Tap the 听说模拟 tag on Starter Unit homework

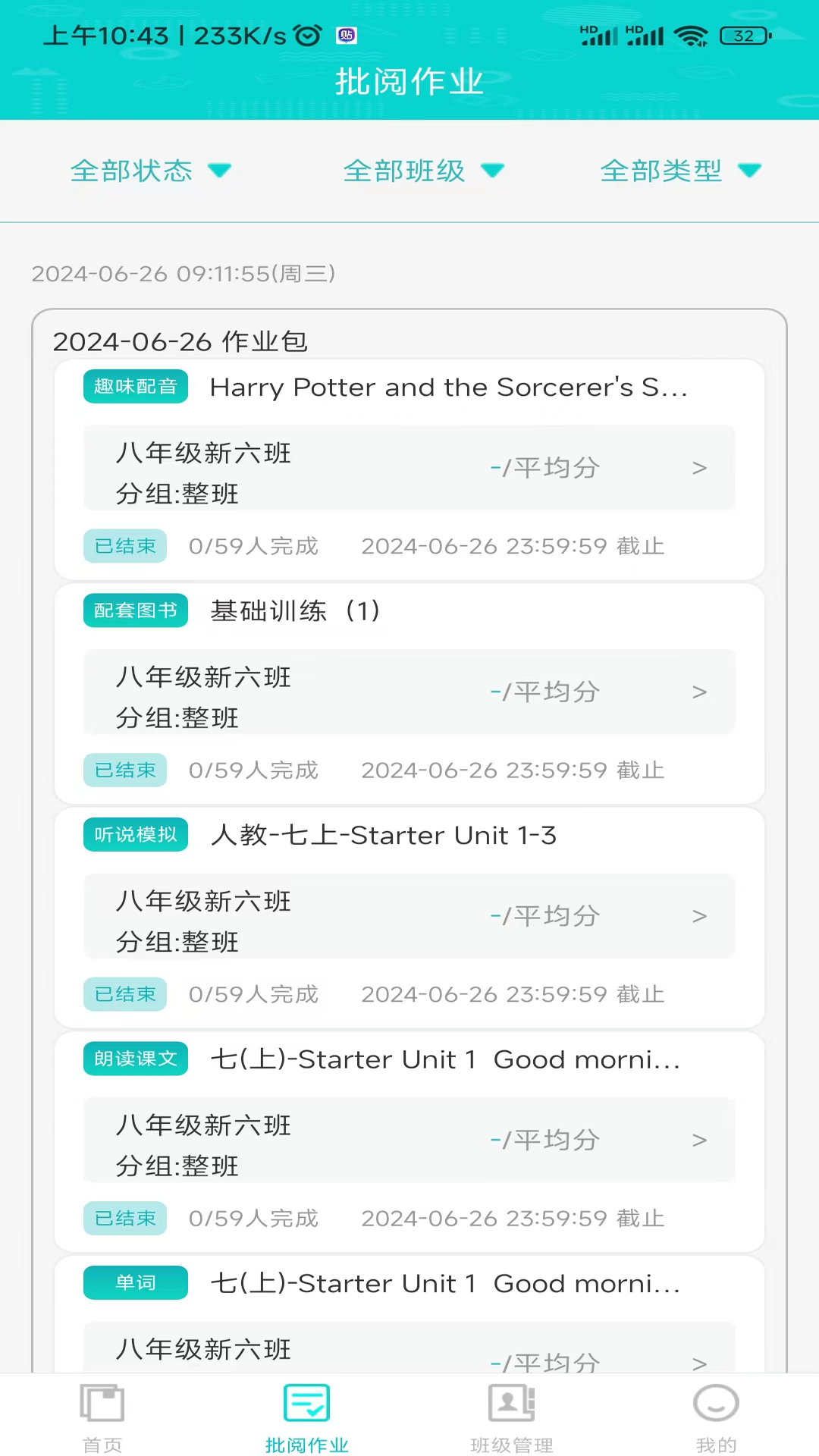click(135, 834)
